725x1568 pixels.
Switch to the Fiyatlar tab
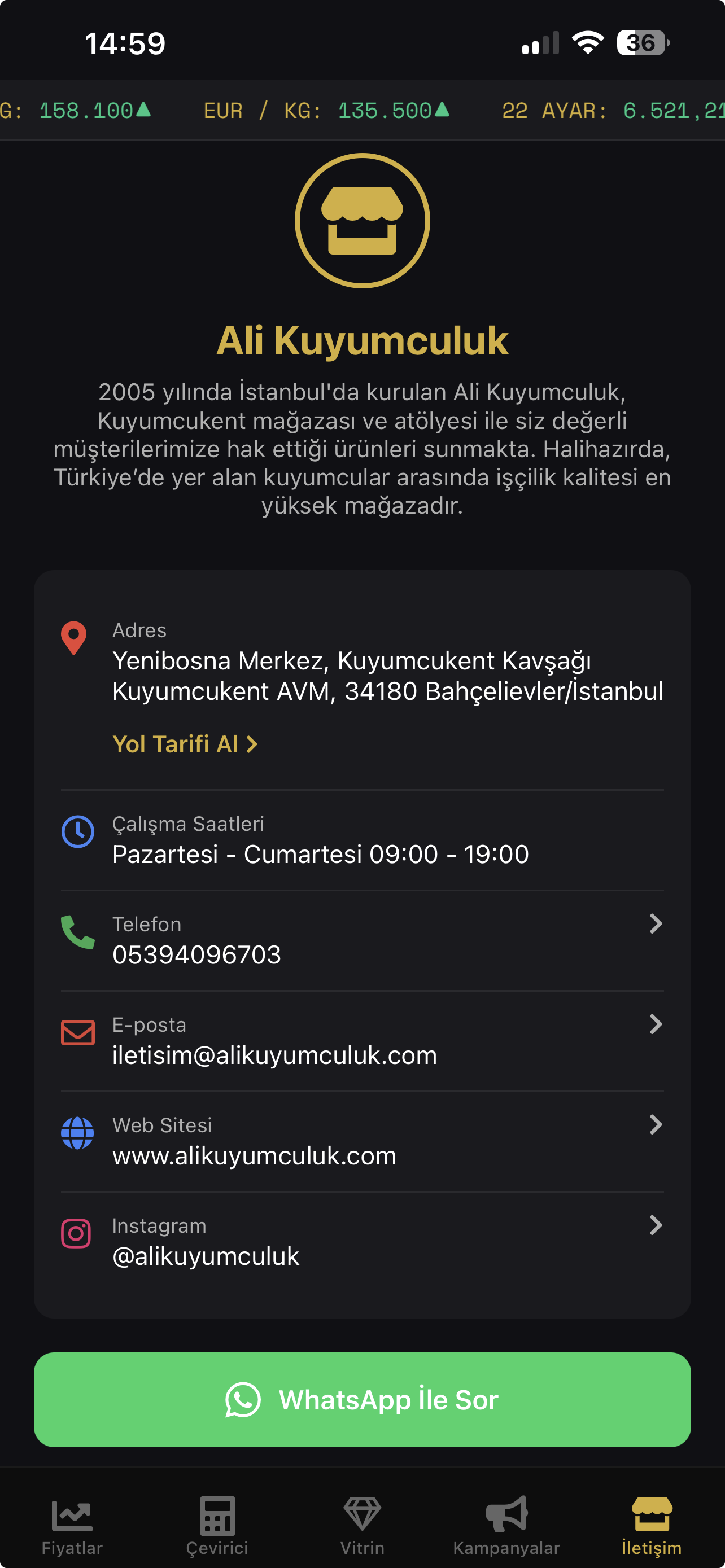pos(72,1528)
